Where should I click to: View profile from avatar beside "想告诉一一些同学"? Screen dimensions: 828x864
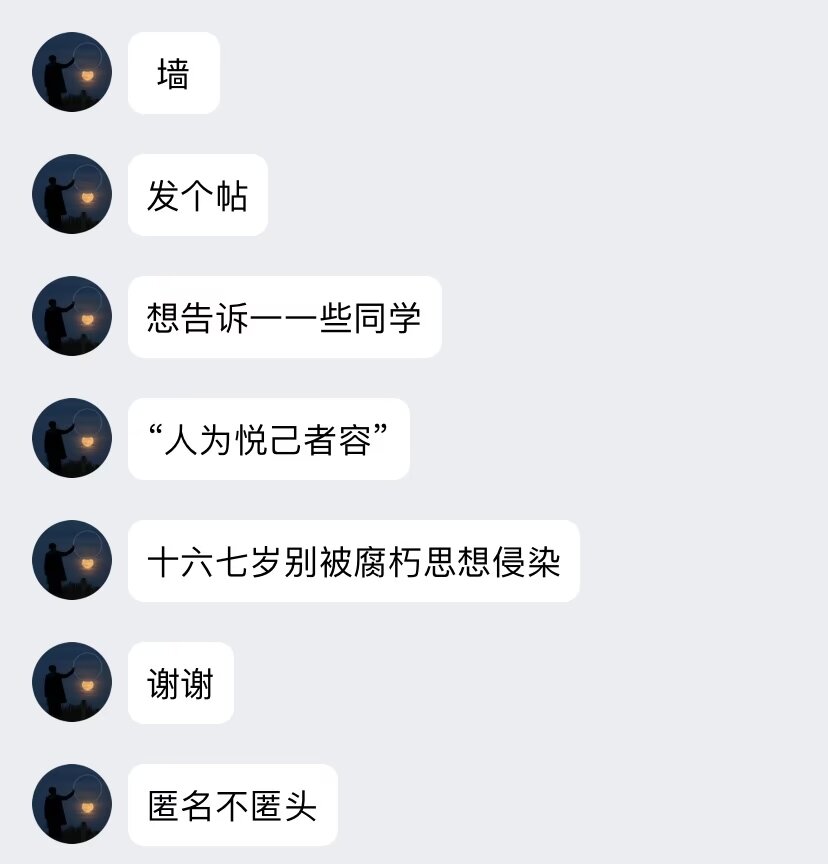(x=72, y=316)
